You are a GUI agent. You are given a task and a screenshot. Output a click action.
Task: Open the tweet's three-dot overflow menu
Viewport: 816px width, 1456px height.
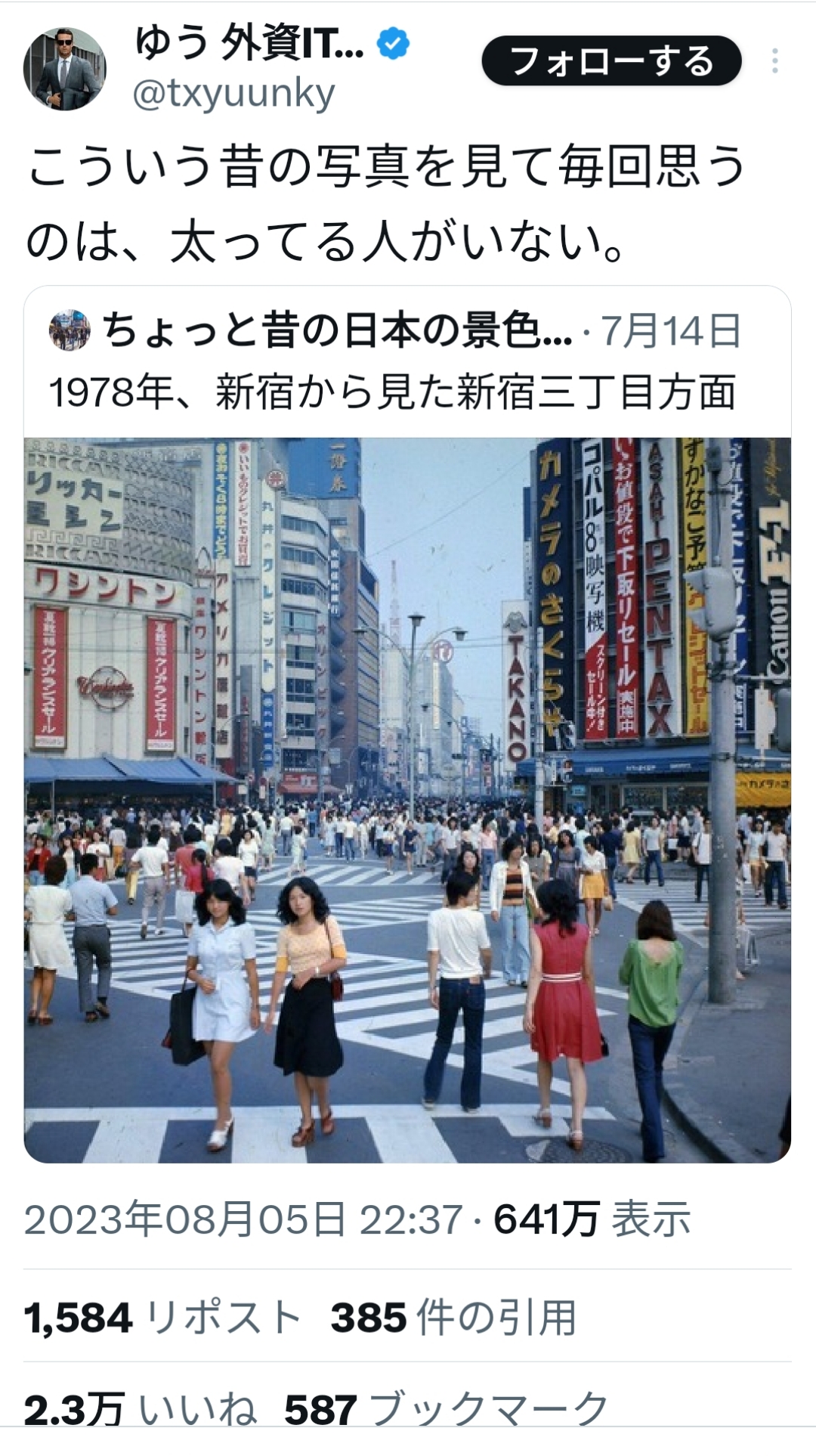[775, 61]
